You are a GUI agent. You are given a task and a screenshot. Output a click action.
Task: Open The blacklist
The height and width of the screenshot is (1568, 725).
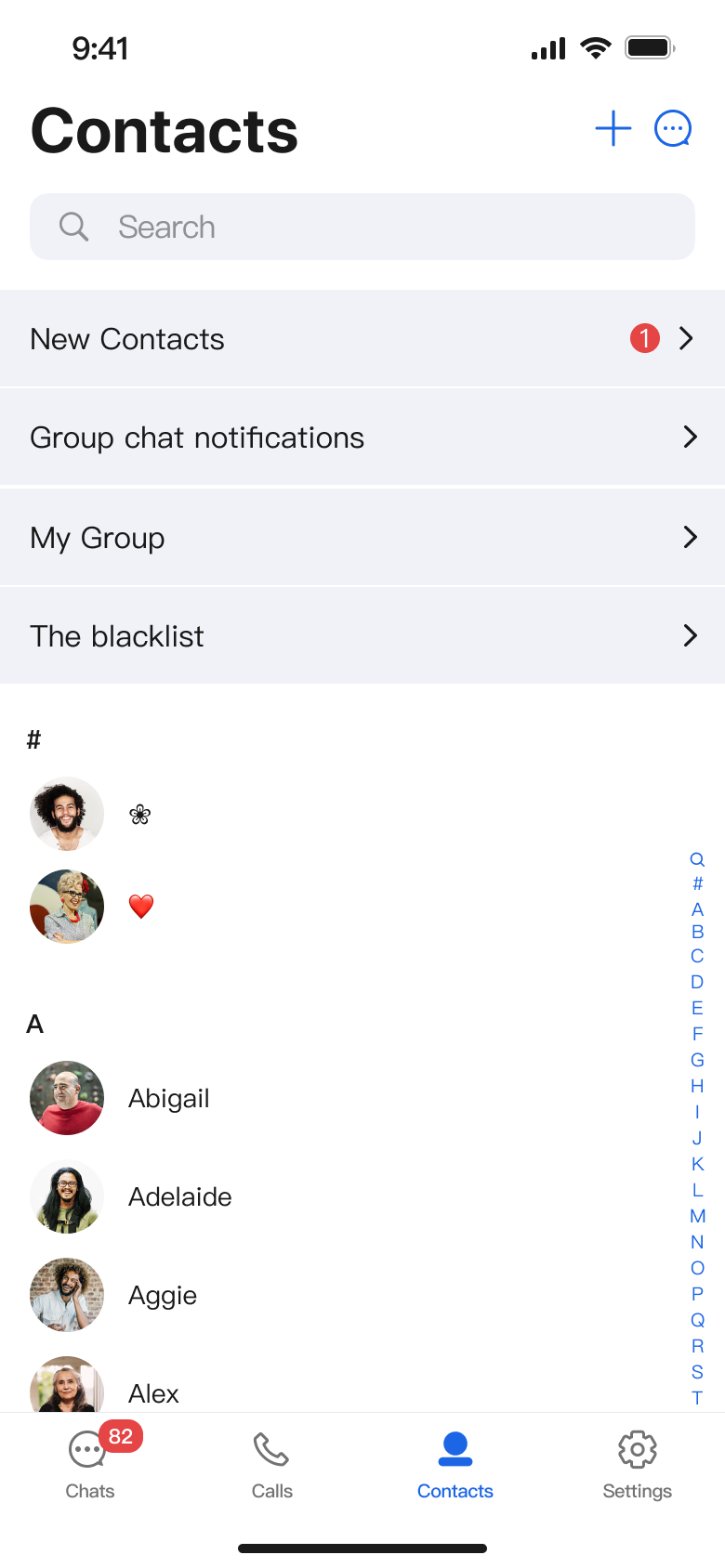(362, 636)
